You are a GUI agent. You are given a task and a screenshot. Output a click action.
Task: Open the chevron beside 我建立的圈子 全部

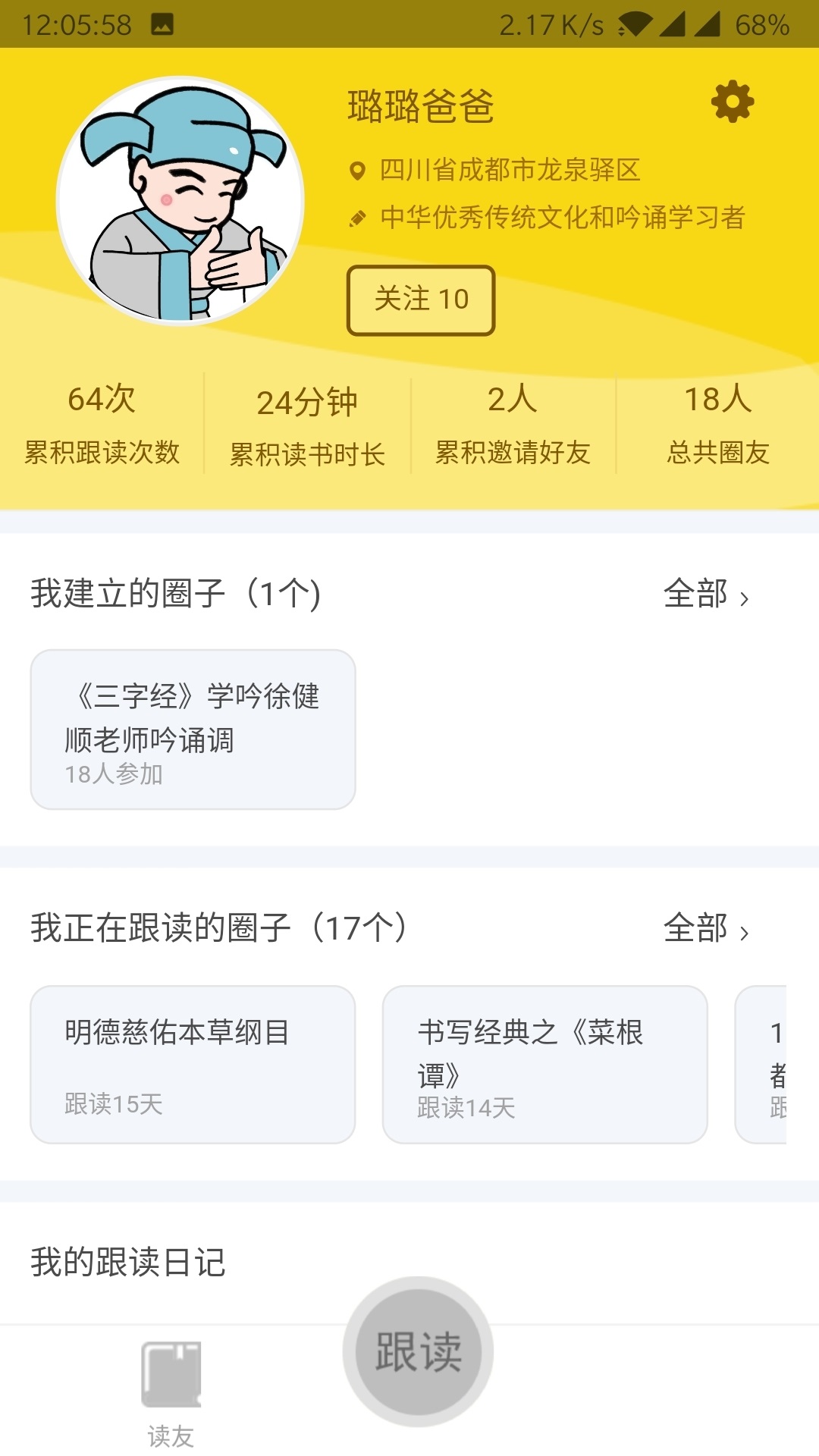[745, 598]
